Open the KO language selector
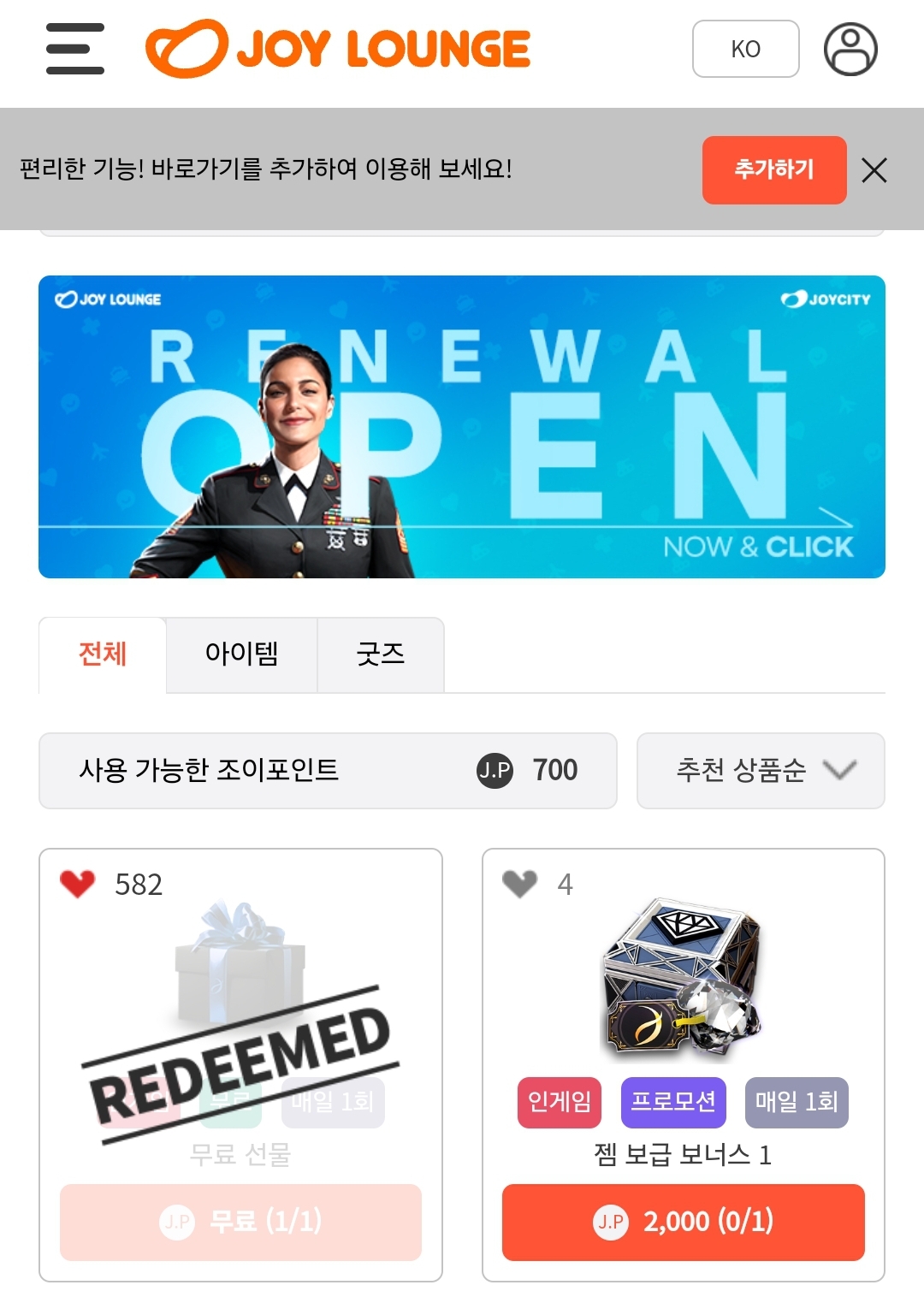Image resolution: width=924 pixels, height=1291 pixels. 745,49
